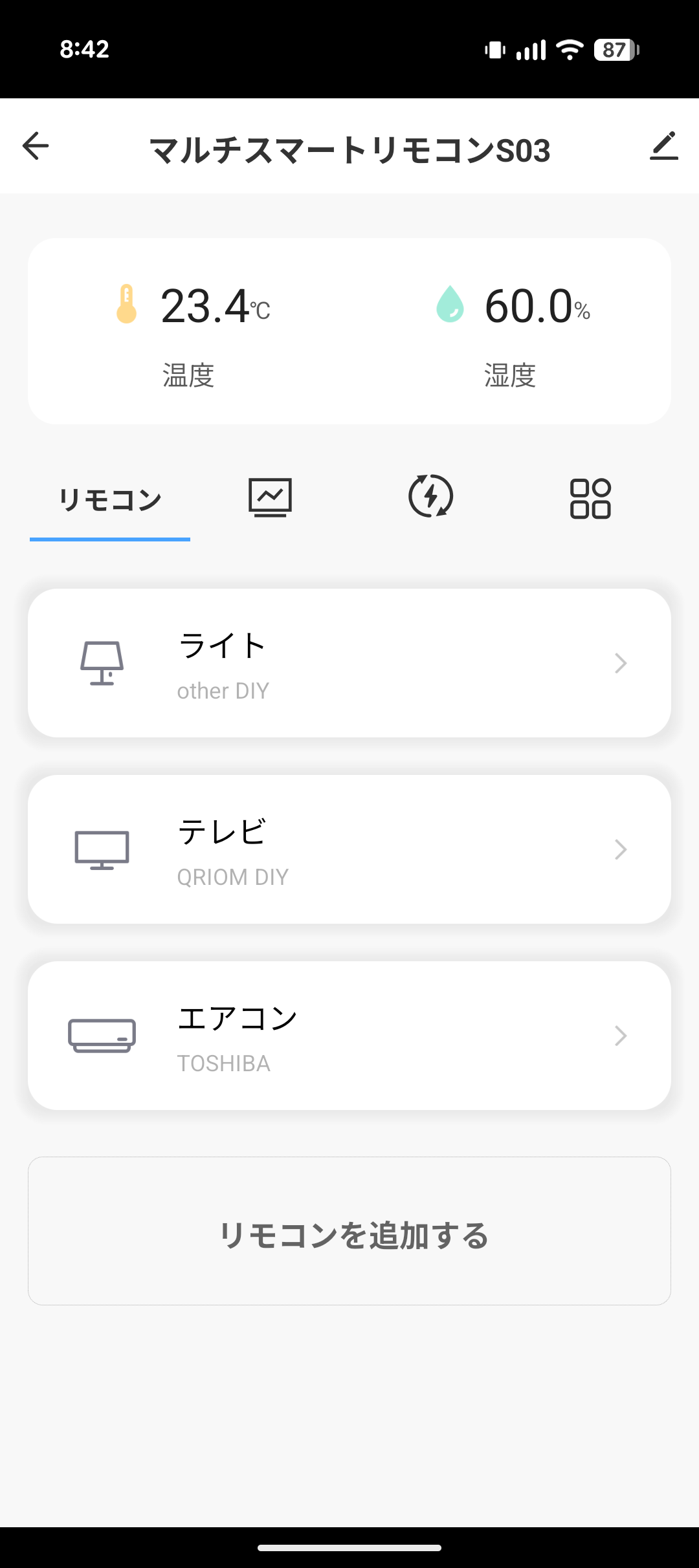
Task: Tap the pencil edit icon
Action: (x=664, y=146)
